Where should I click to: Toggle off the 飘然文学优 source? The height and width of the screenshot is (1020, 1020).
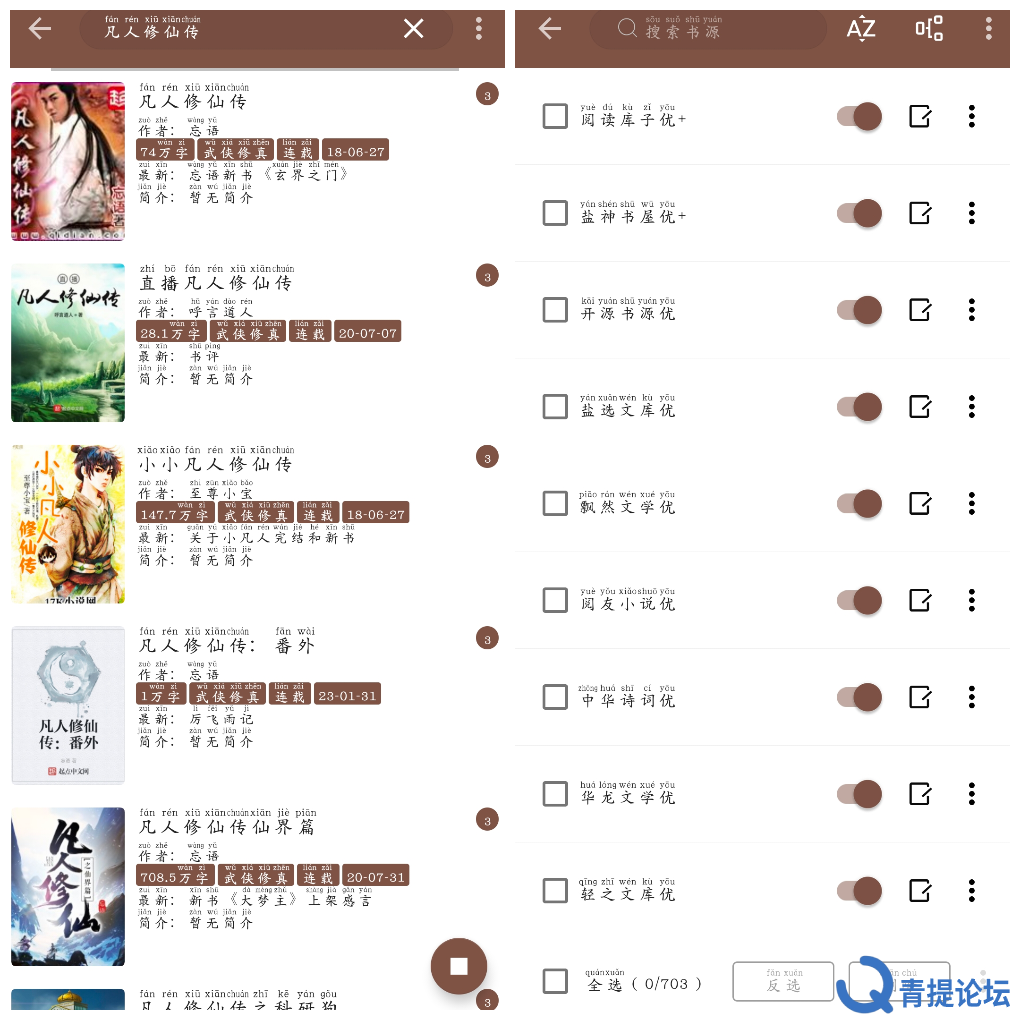[859, 503]
